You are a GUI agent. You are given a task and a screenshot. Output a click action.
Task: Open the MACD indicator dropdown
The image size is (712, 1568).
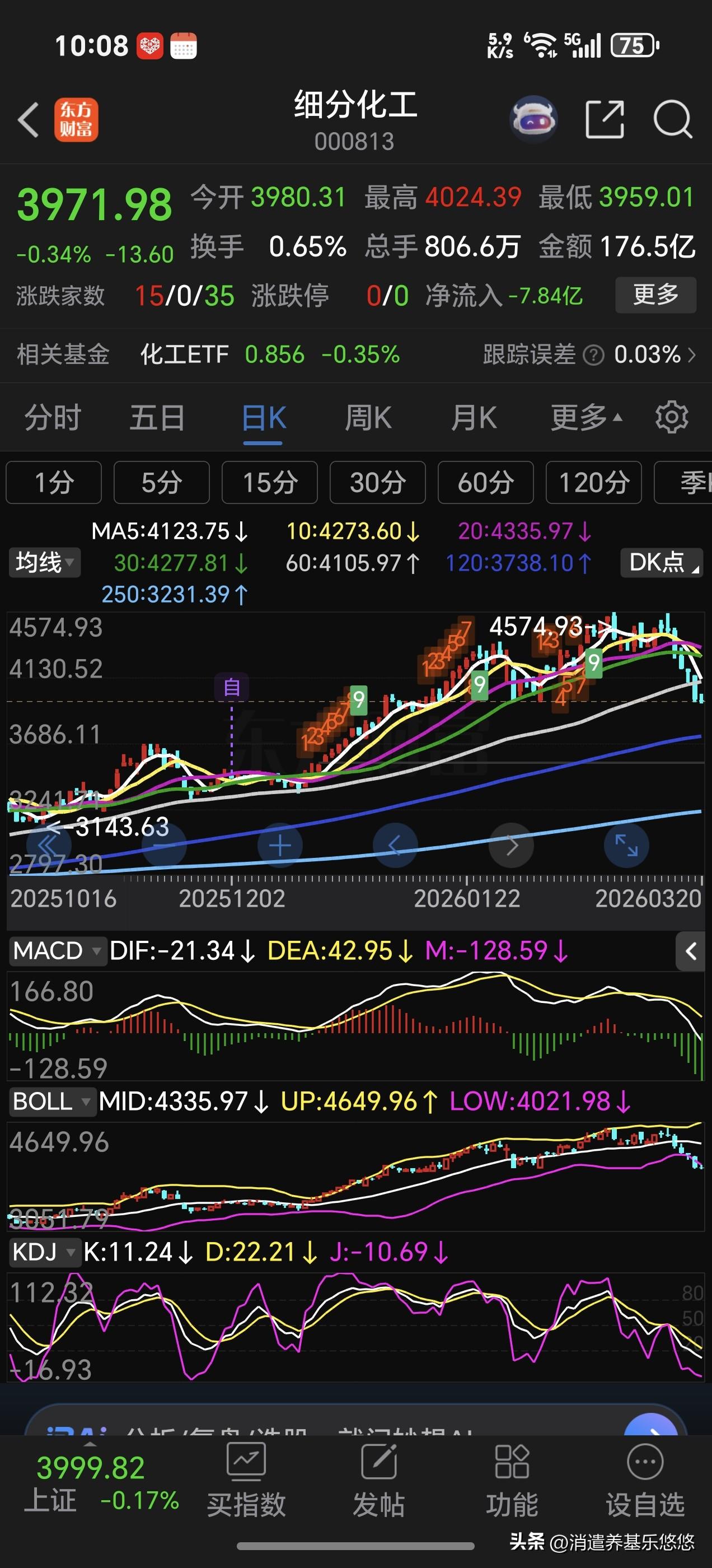(x=58, y=951)
